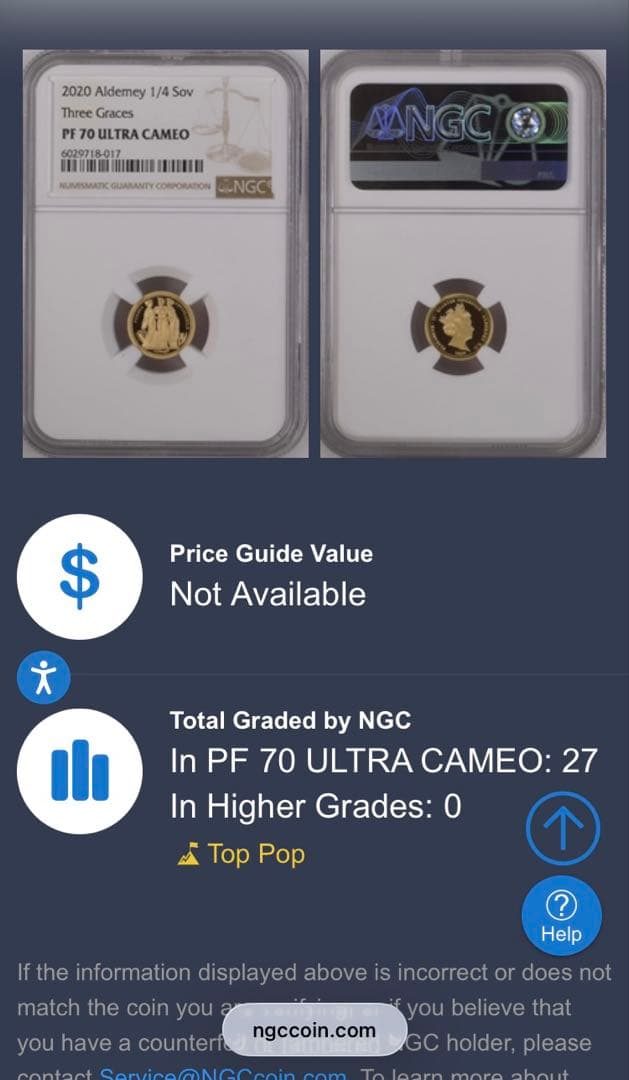Open the coin's front slab image
The height and width of the screenshot is (1080, 629).
(166, 253)
